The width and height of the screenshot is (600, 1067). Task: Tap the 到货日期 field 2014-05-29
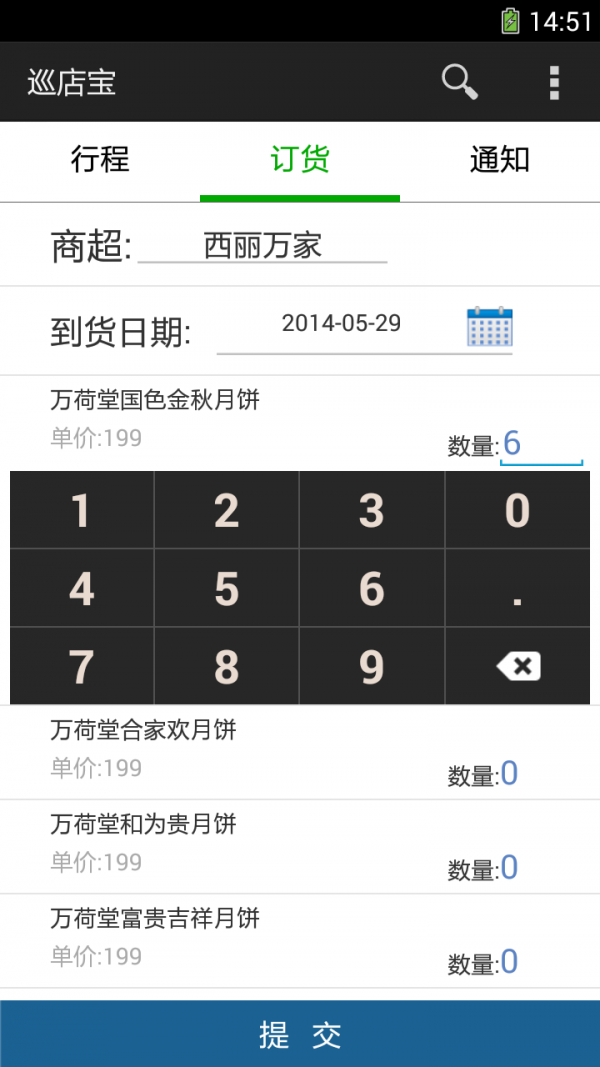[341, 324]
